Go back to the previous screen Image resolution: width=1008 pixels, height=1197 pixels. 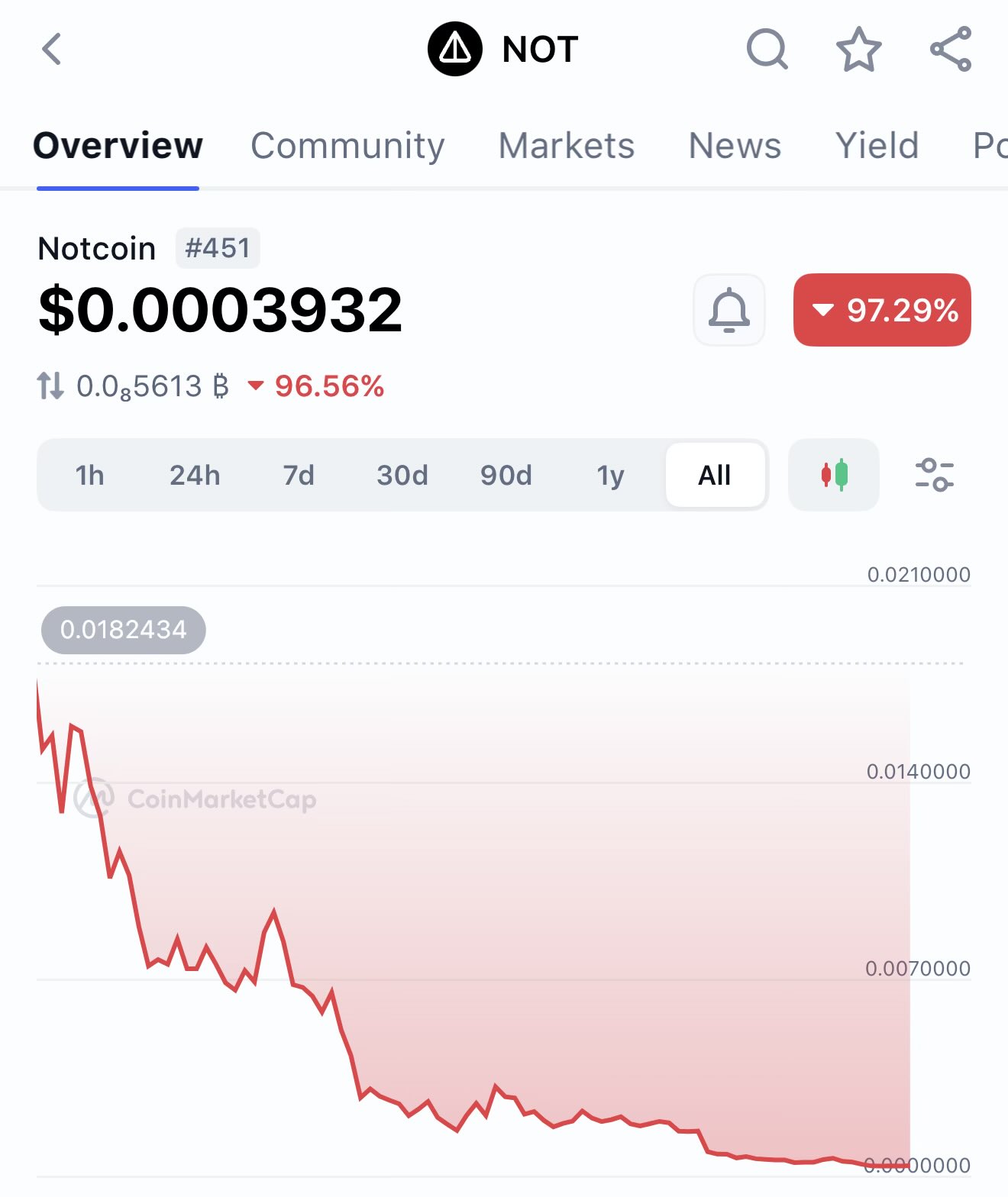52,50
